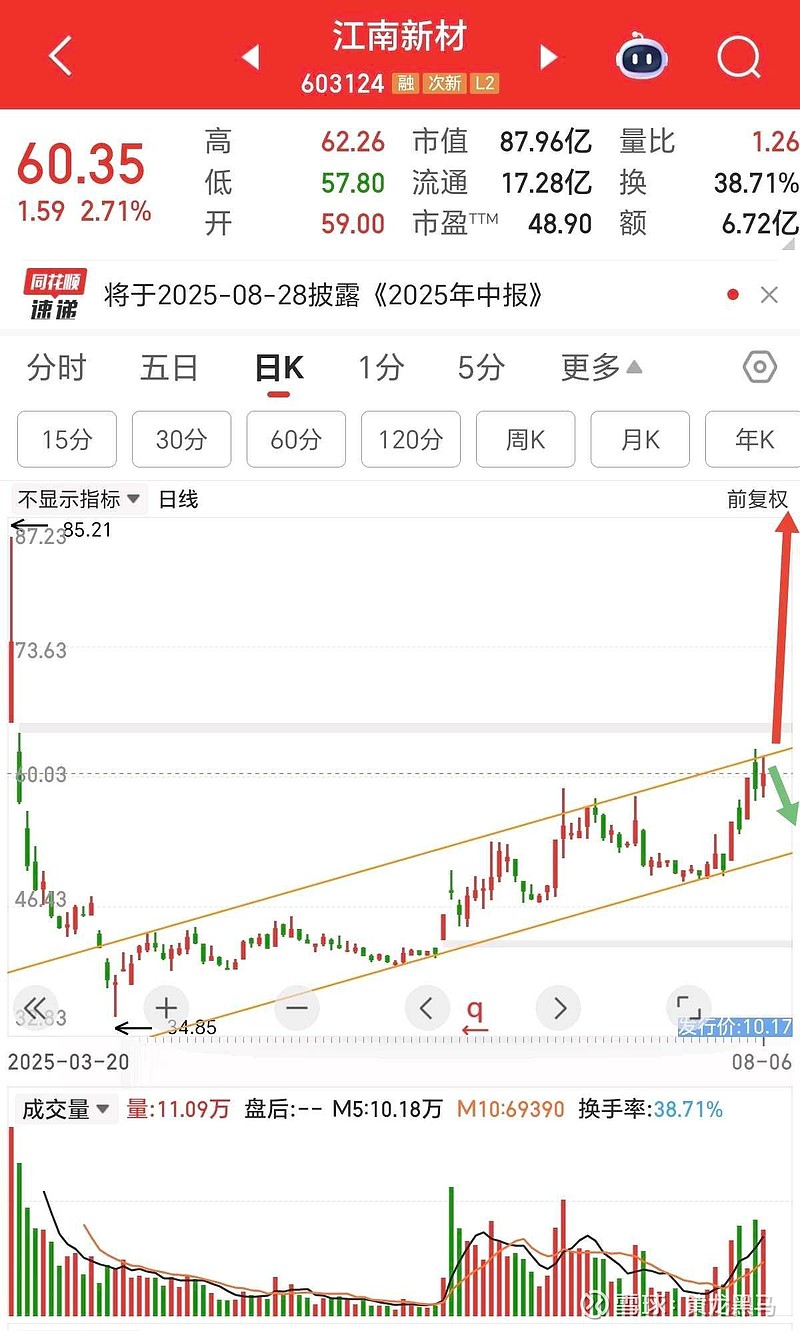Choose the 60分 period chip
This screenshot has width=800, height=1331.
click(x=296, y=439)
